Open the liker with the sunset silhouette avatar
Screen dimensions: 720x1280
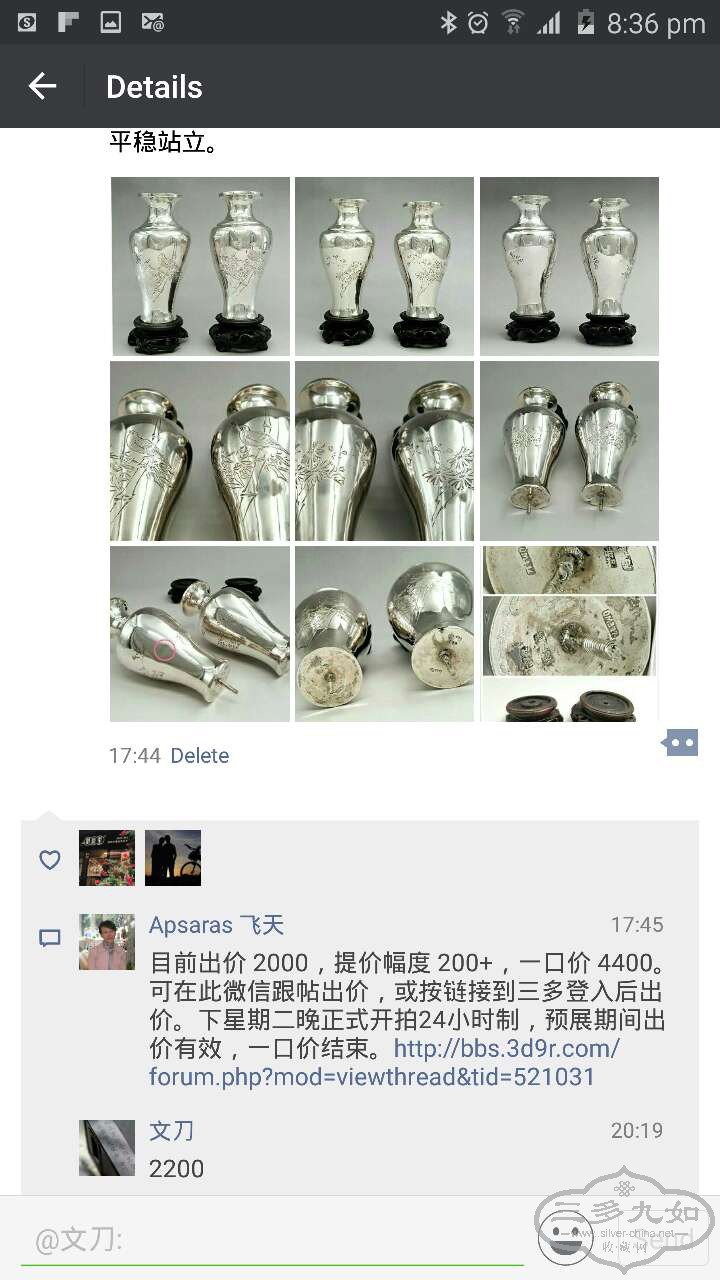pos(173,858)
